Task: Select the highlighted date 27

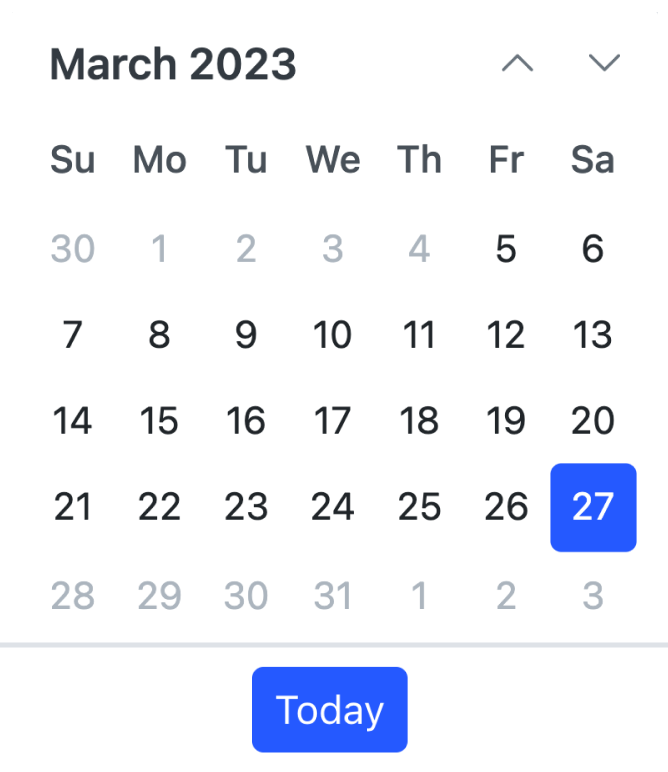Action: point(593,507)
